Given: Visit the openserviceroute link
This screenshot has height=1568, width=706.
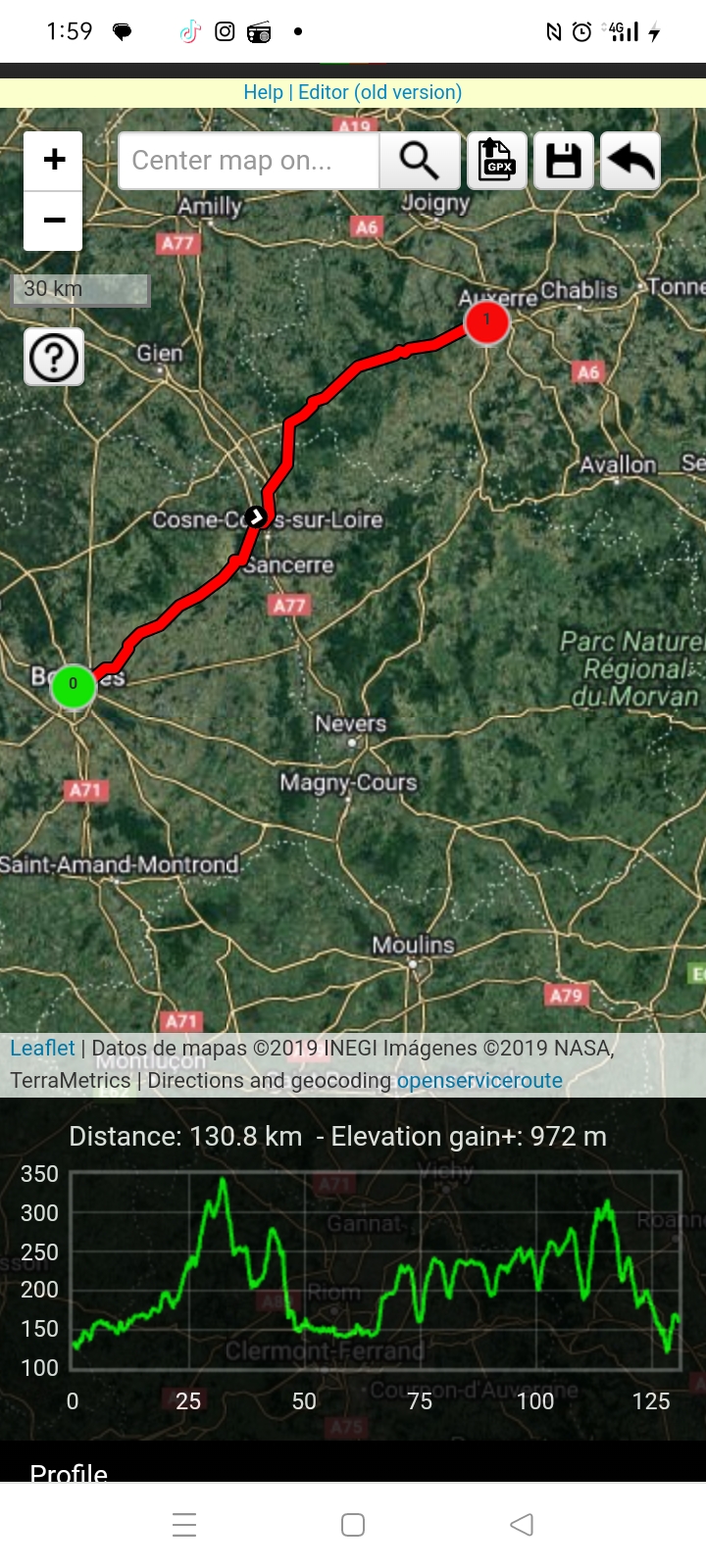Looking at the screenshot, I should [479, 1080].
